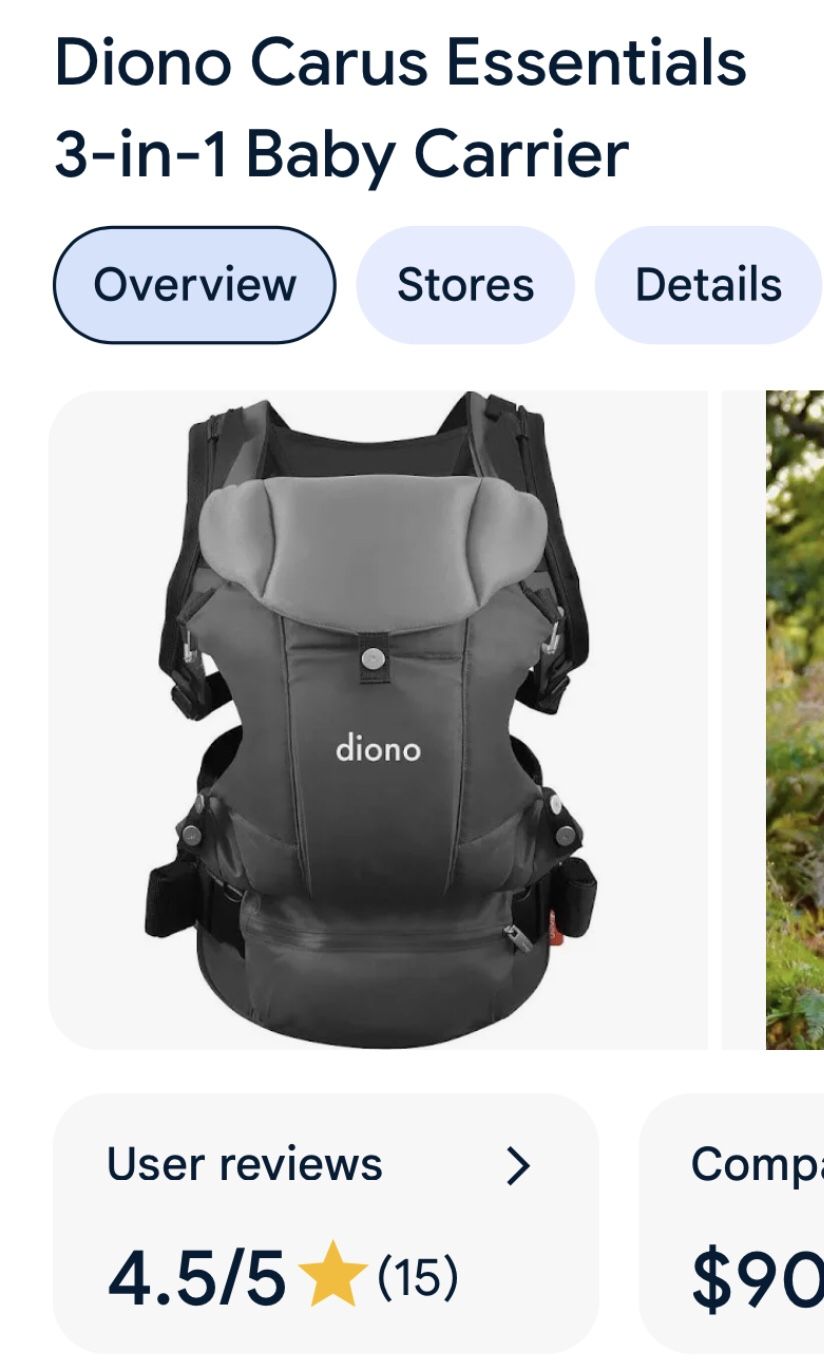Viewport: 824px width, 1366px height.
Task: Open the second outdoor lifestyle image
Action: (x=793, y=715)
